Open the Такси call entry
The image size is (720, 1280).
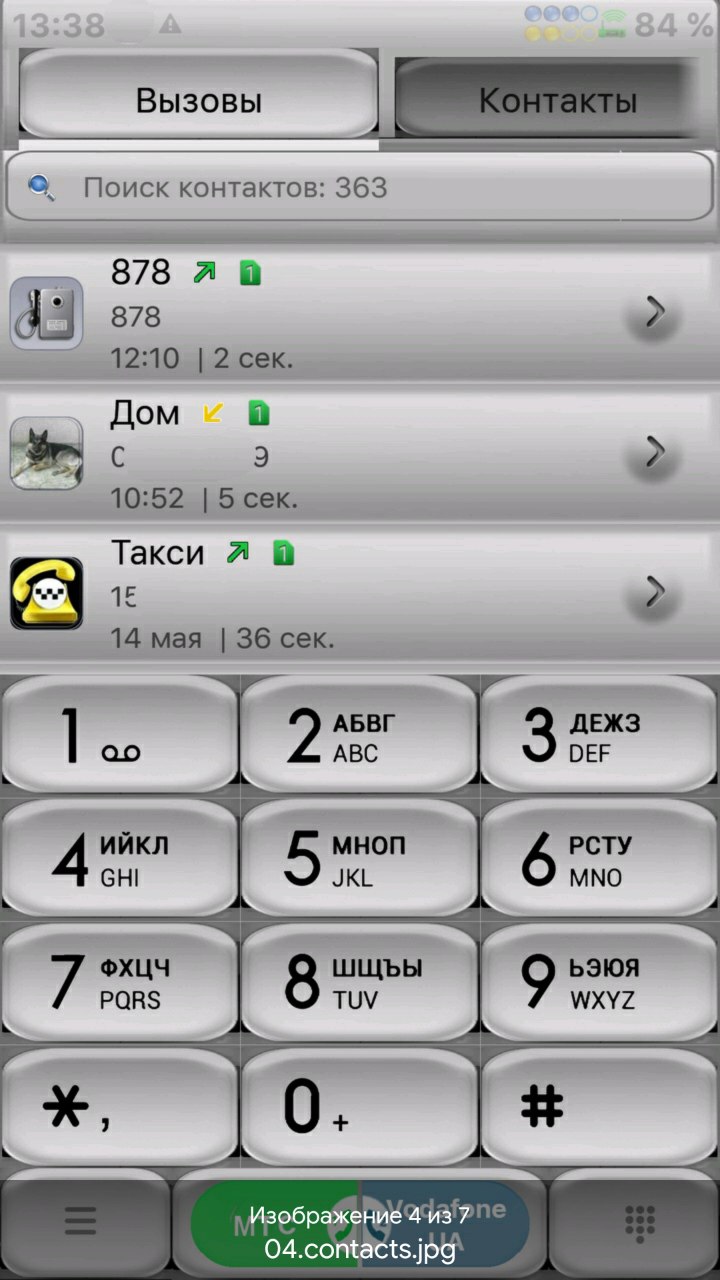[x=360, y=593]
